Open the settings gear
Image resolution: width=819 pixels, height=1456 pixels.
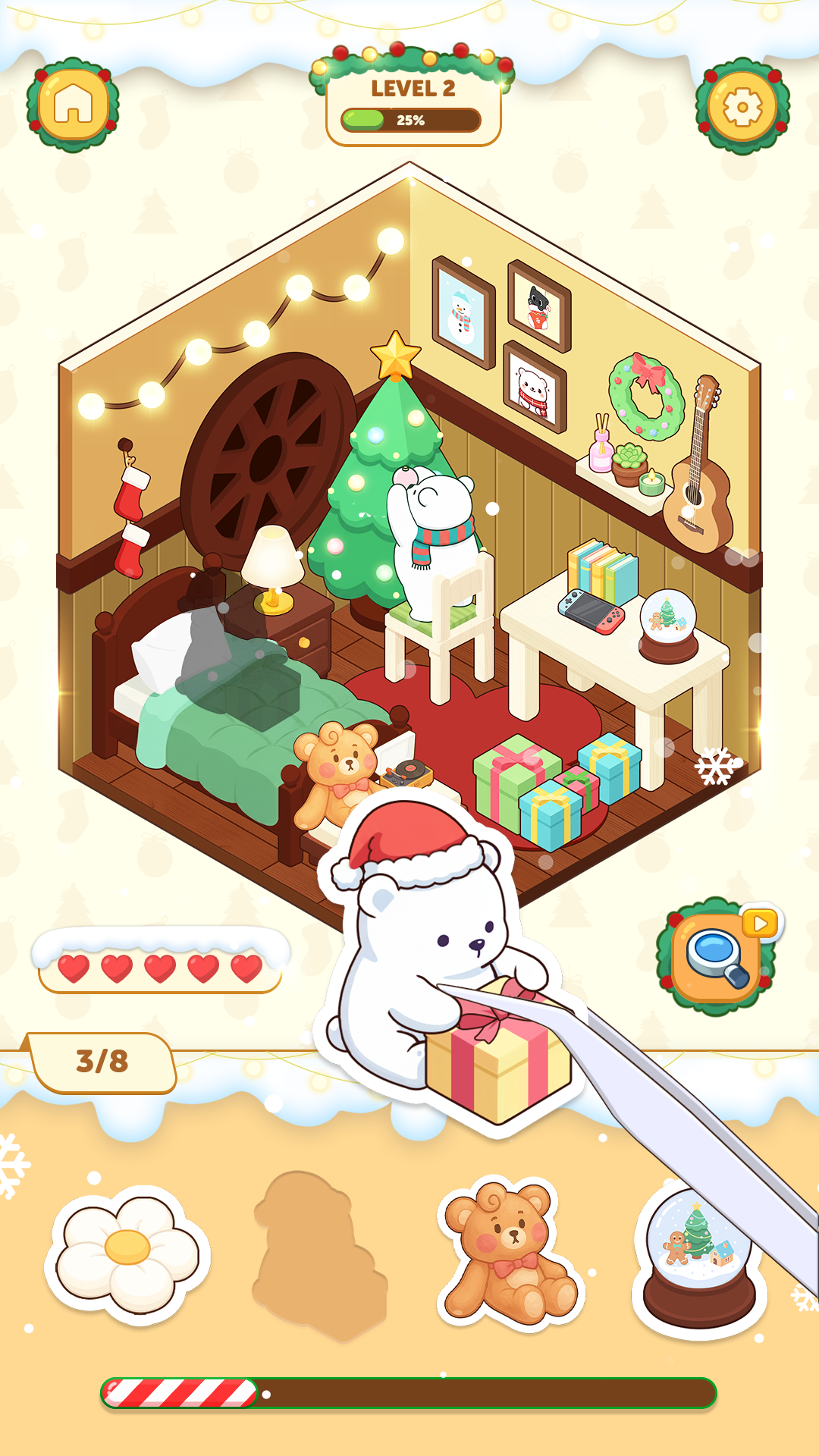coord(742,107)
